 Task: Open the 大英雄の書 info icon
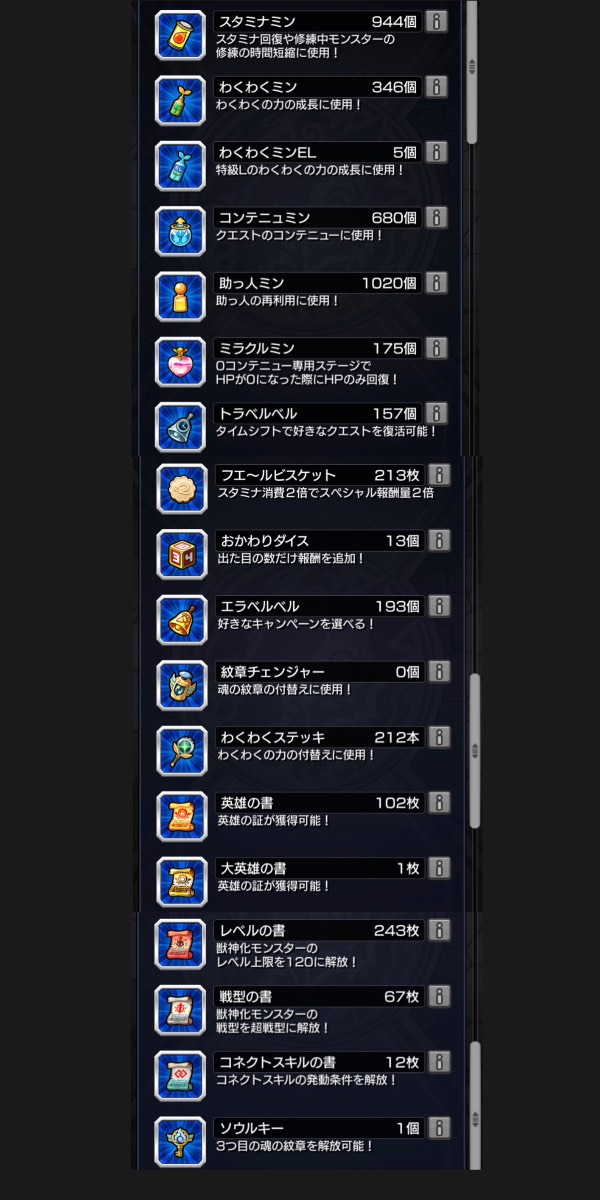[438, 868]
